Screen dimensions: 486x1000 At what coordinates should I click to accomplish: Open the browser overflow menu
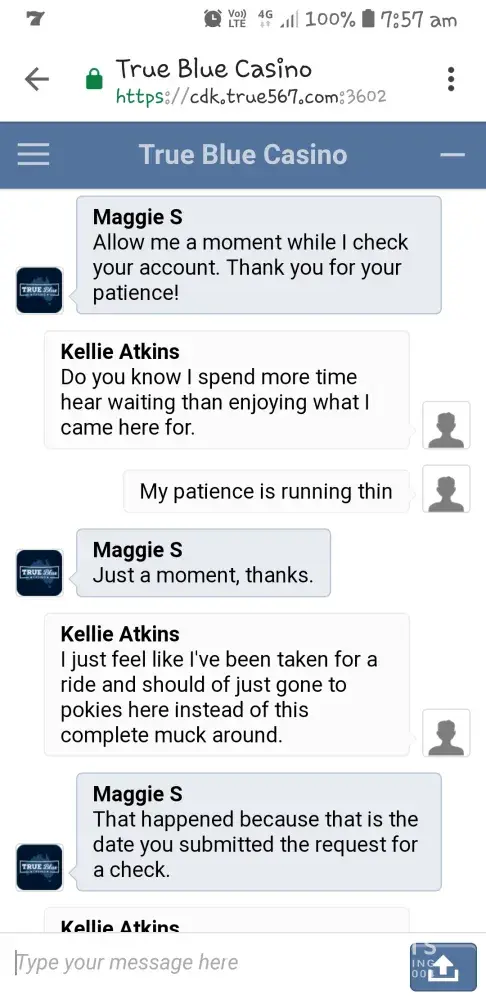pos(451,79)
